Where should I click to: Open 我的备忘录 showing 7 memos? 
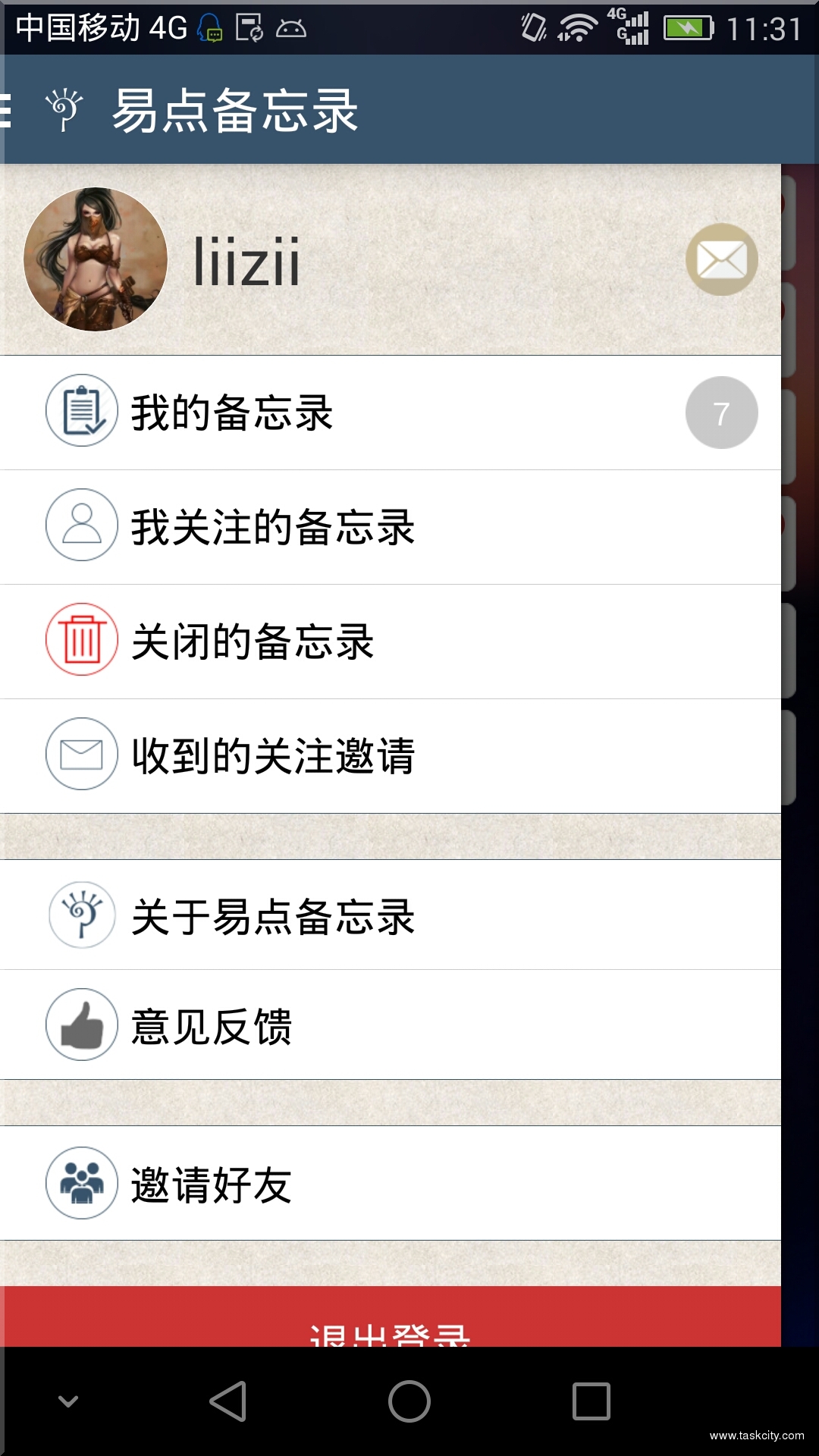[303, 413]
